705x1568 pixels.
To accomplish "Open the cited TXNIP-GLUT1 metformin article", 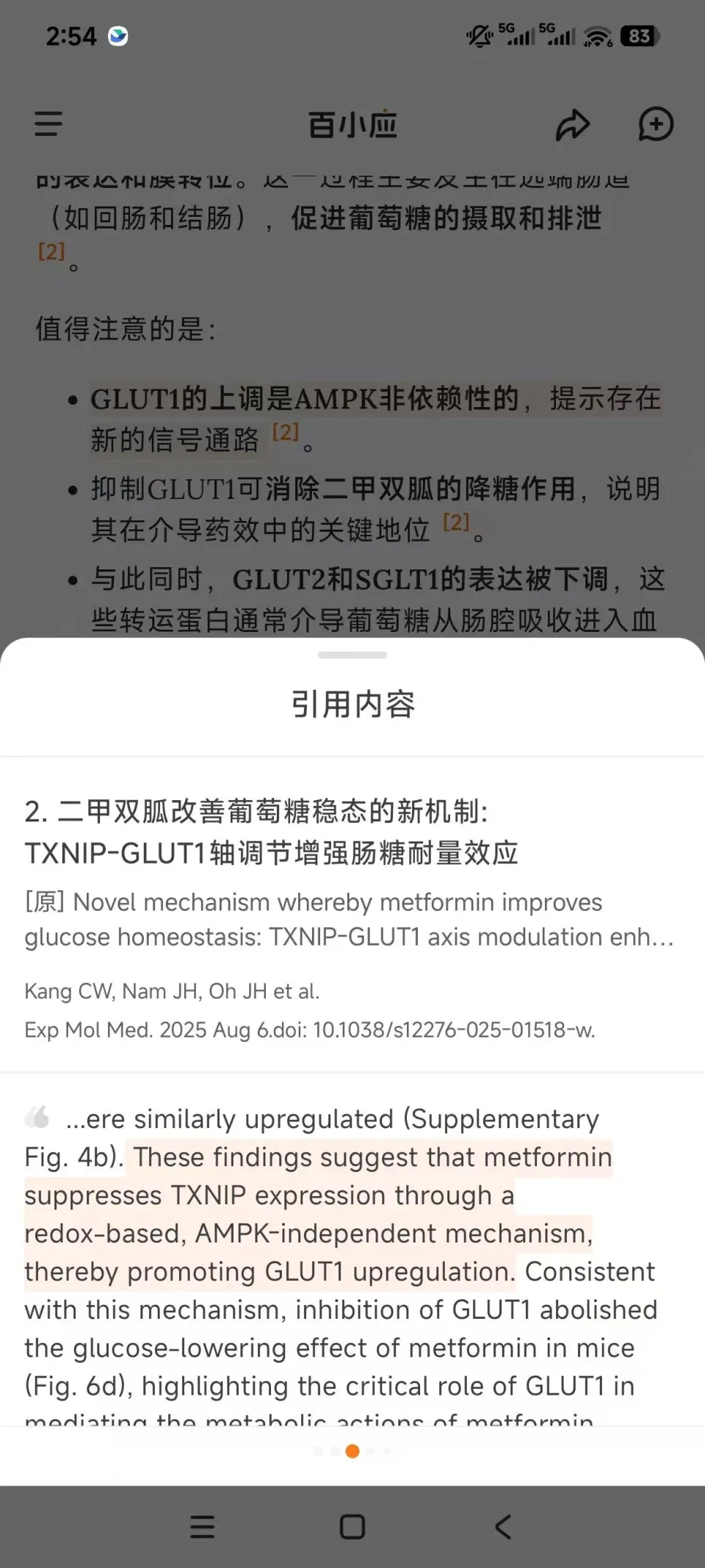I will tap(272, 832).
